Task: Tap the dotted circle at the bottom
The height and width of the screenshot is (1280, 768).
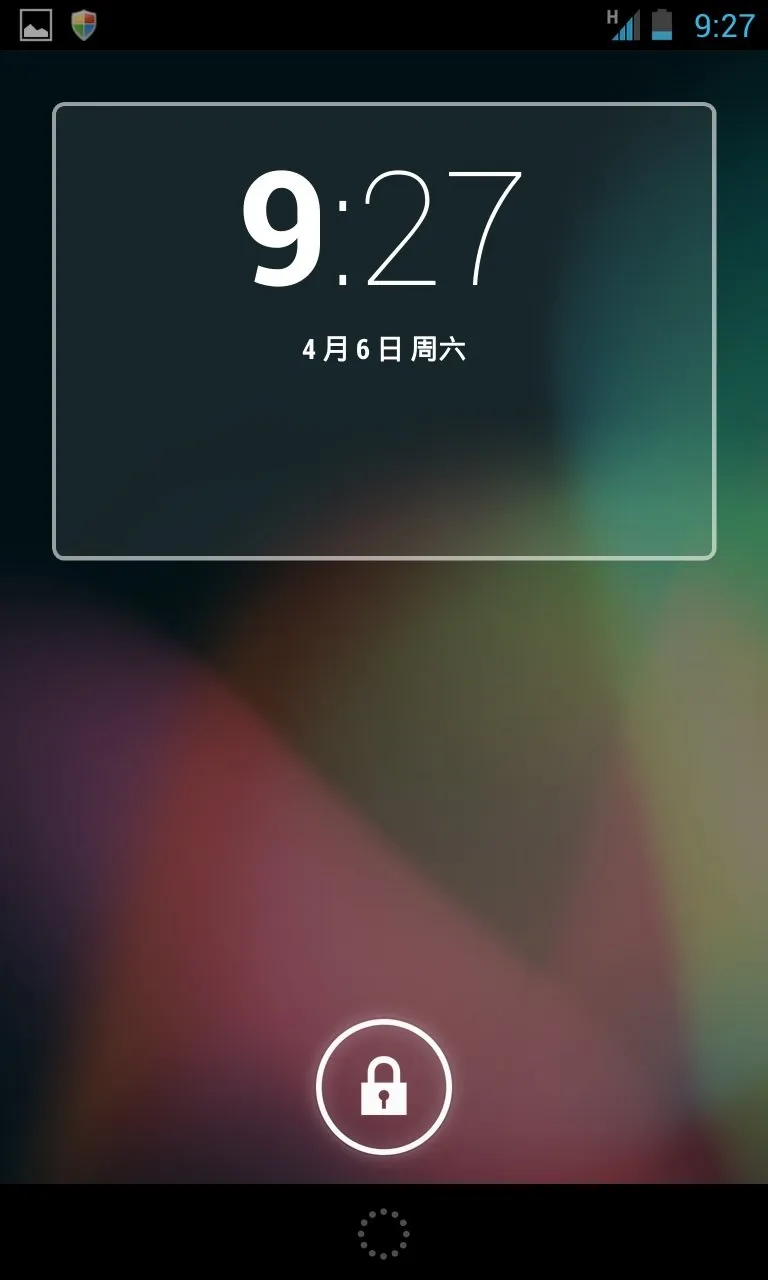Action: click(384, 1233)
